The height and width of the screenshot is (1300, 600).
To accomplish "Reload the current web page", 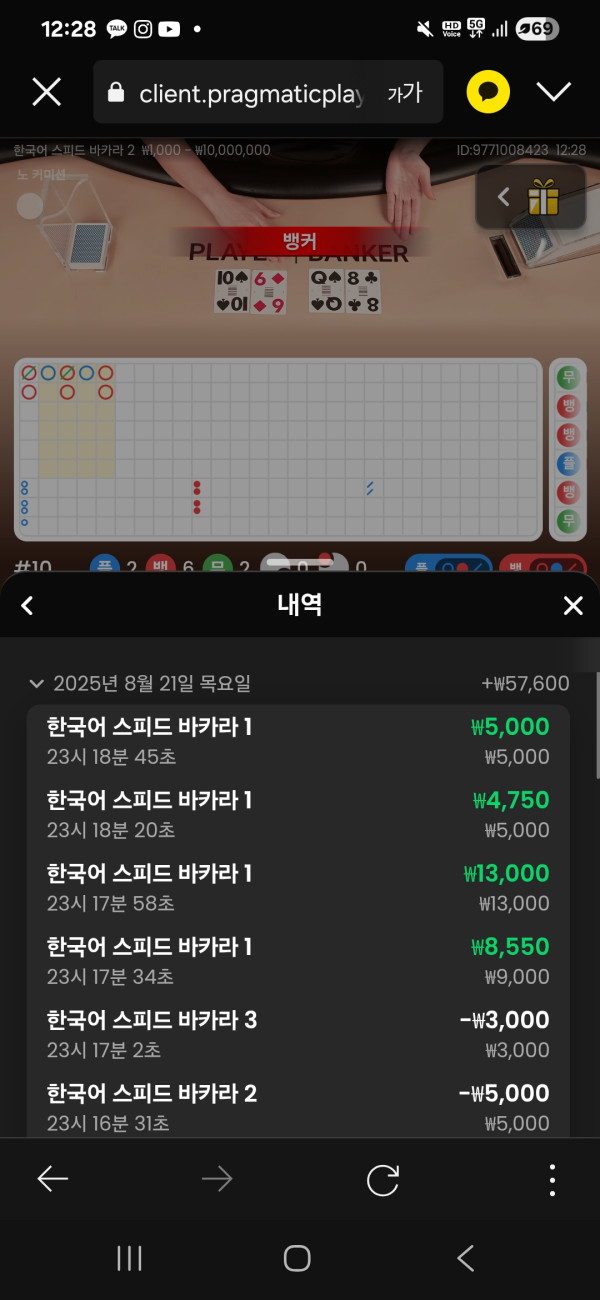I will pos(382,1180).
